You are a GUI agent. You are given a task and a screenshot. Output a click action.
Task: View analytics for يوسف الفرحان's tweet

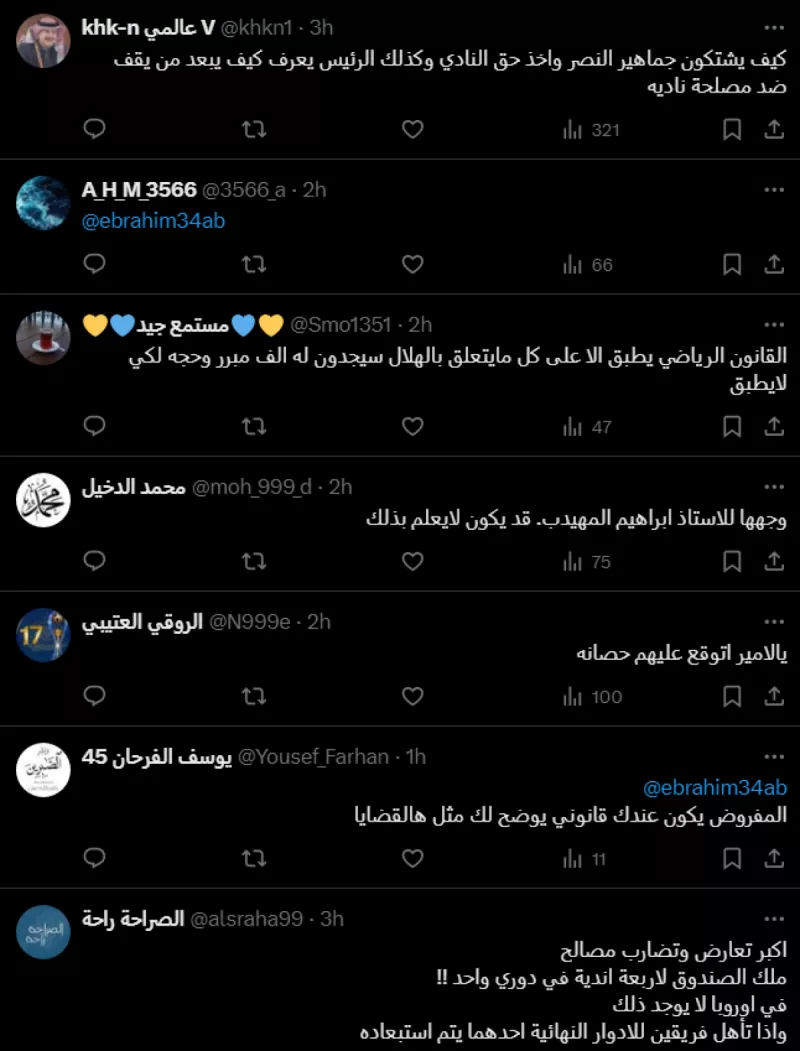click(571, 858)
